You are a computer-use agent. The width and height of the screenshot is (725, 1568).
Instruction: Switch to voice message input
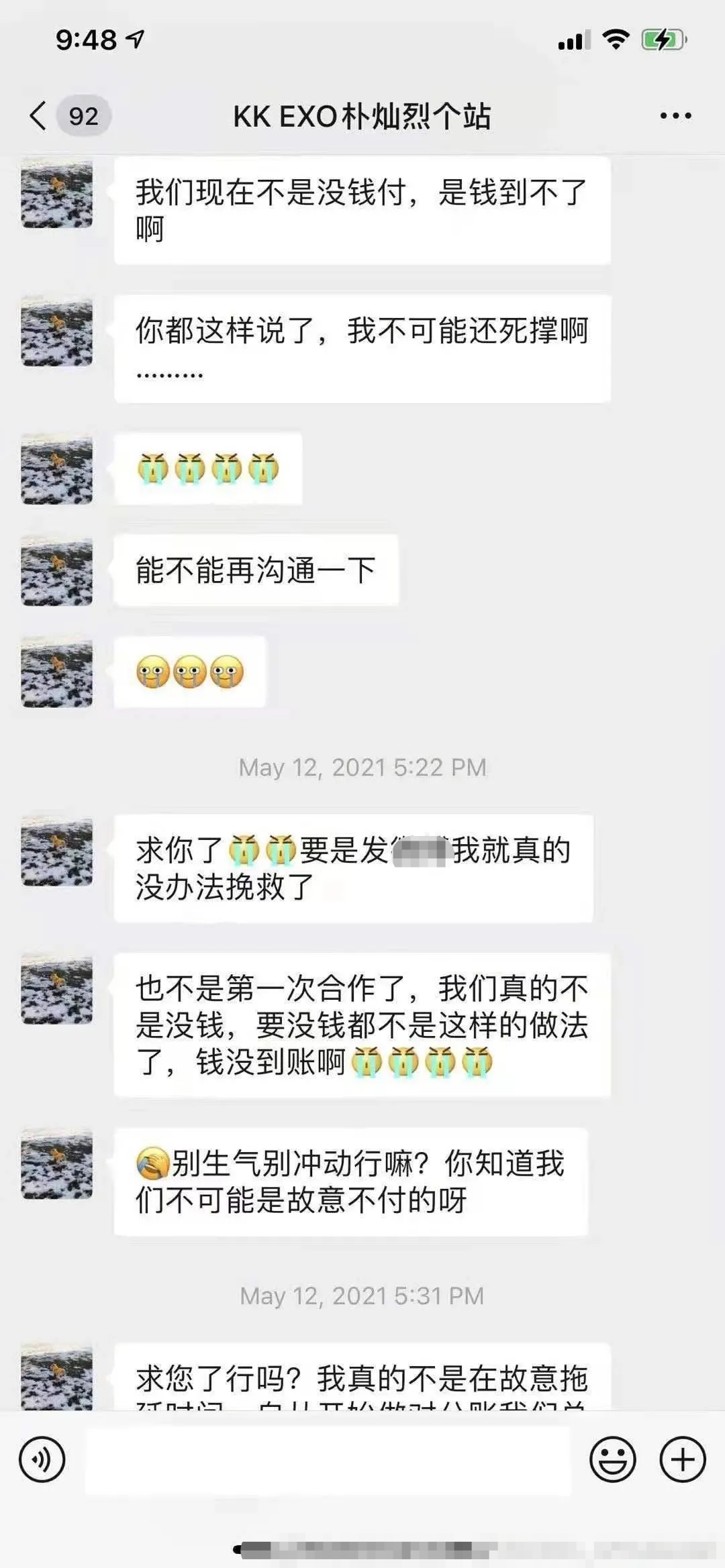(42, 1459)
